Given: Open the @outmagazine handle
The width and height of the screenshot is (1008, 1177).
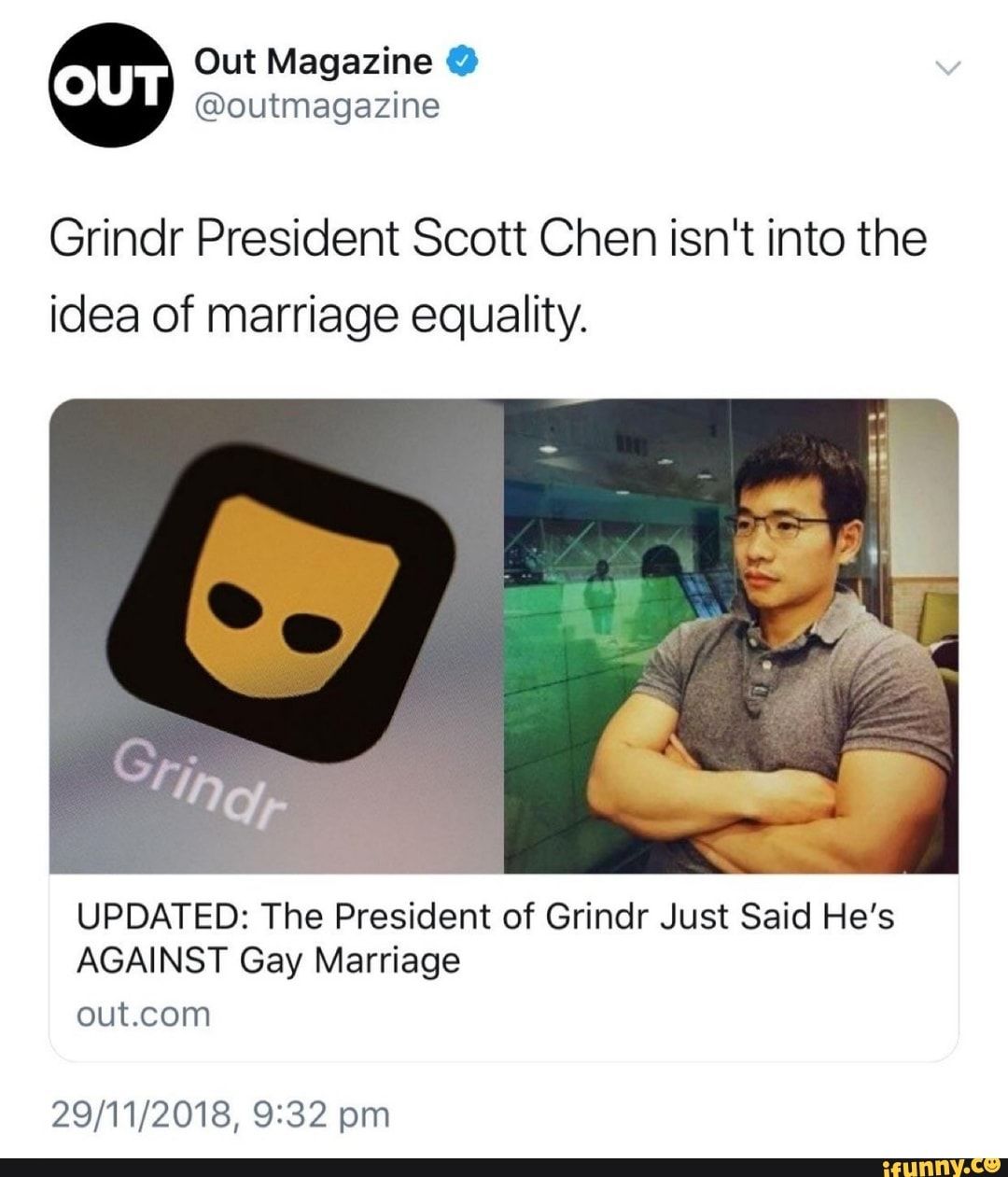Looking at the screenshot, I should [315, 105].
